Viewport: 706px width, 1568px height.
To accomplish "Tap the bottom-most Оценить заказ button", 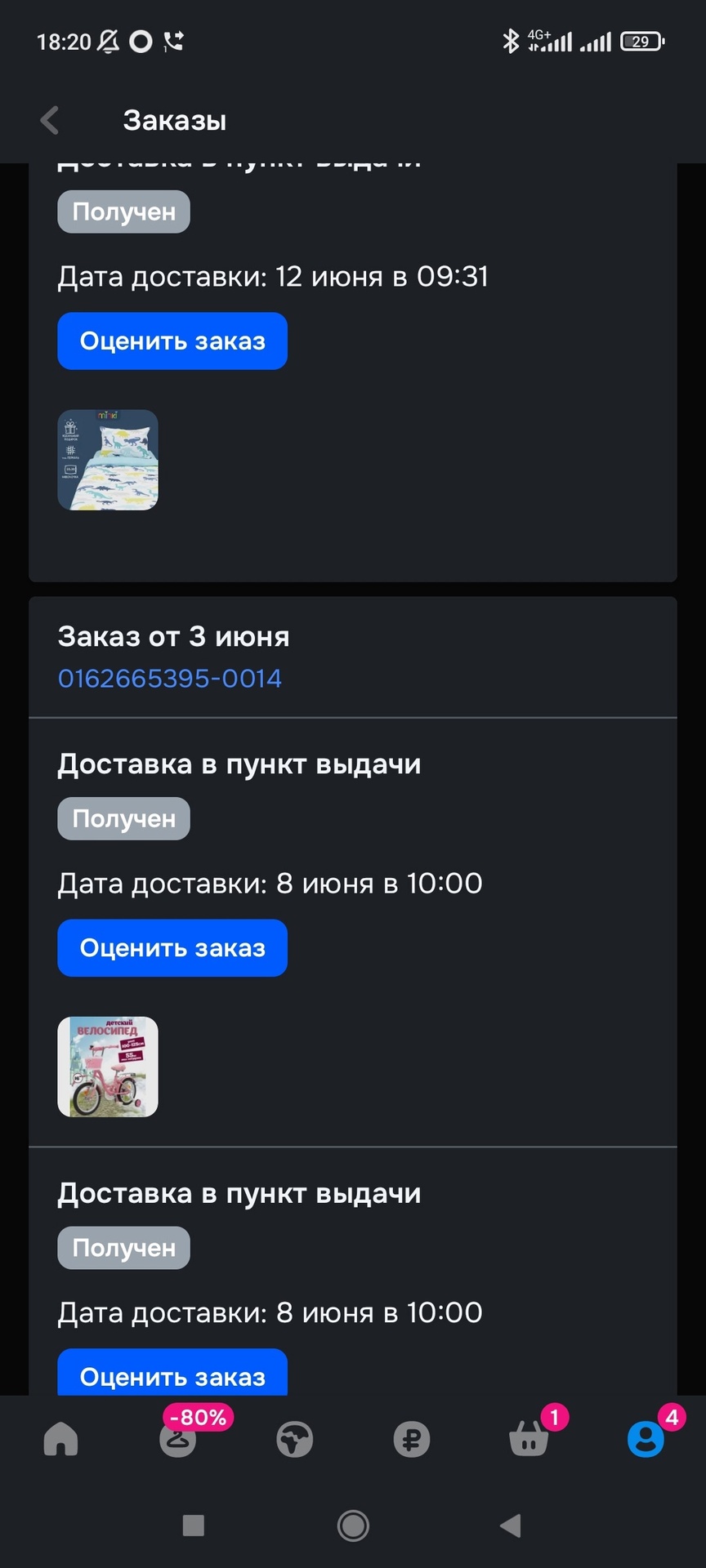I will (x=172, y=1375).
